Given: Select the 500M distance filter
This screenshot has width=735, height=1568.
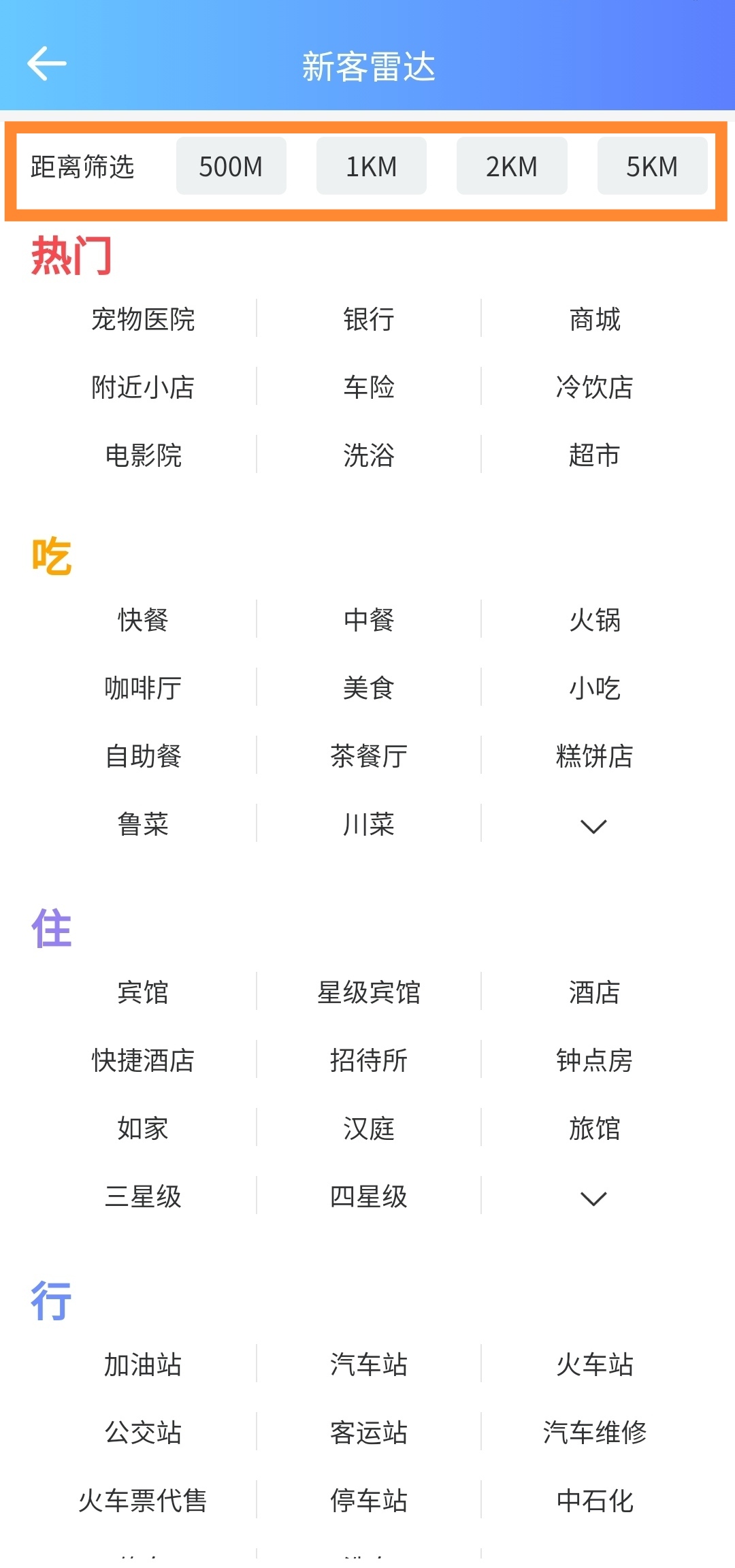Looking at the screenshot, I should click(231, 167).
